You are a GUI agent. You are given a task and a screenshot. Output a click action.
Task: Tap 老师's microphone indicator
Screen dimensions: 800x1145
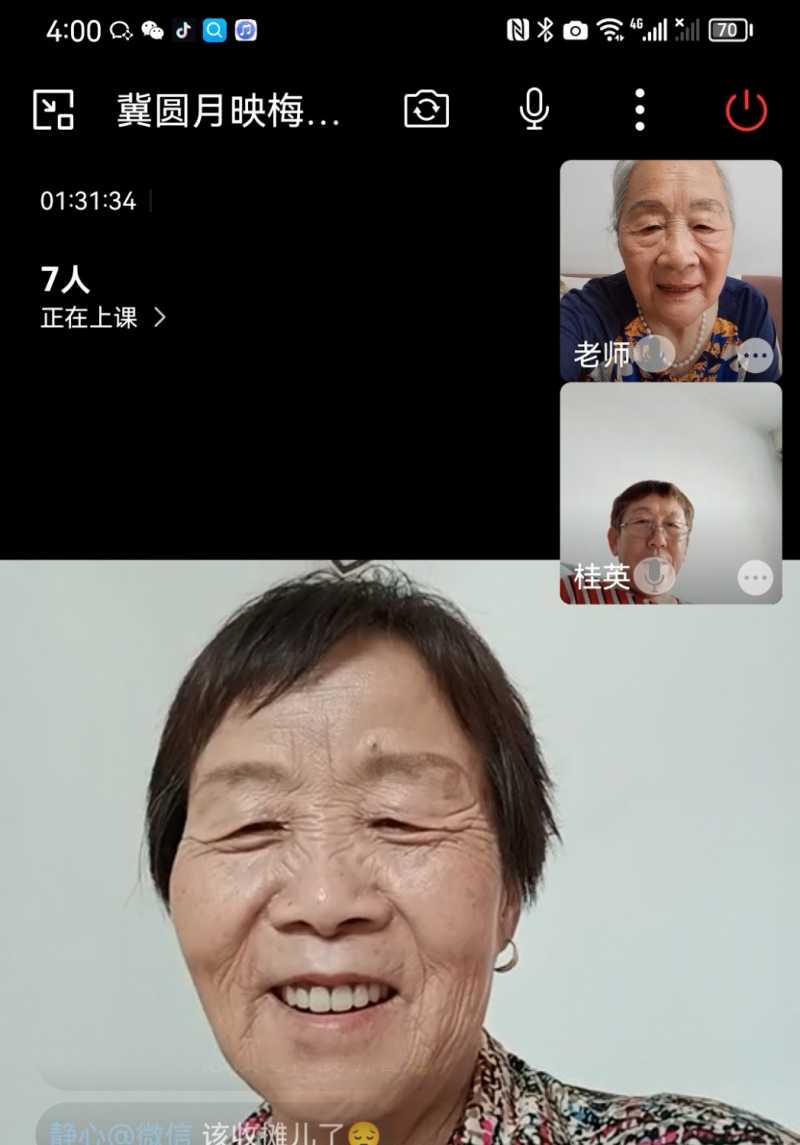pos(655,356)
